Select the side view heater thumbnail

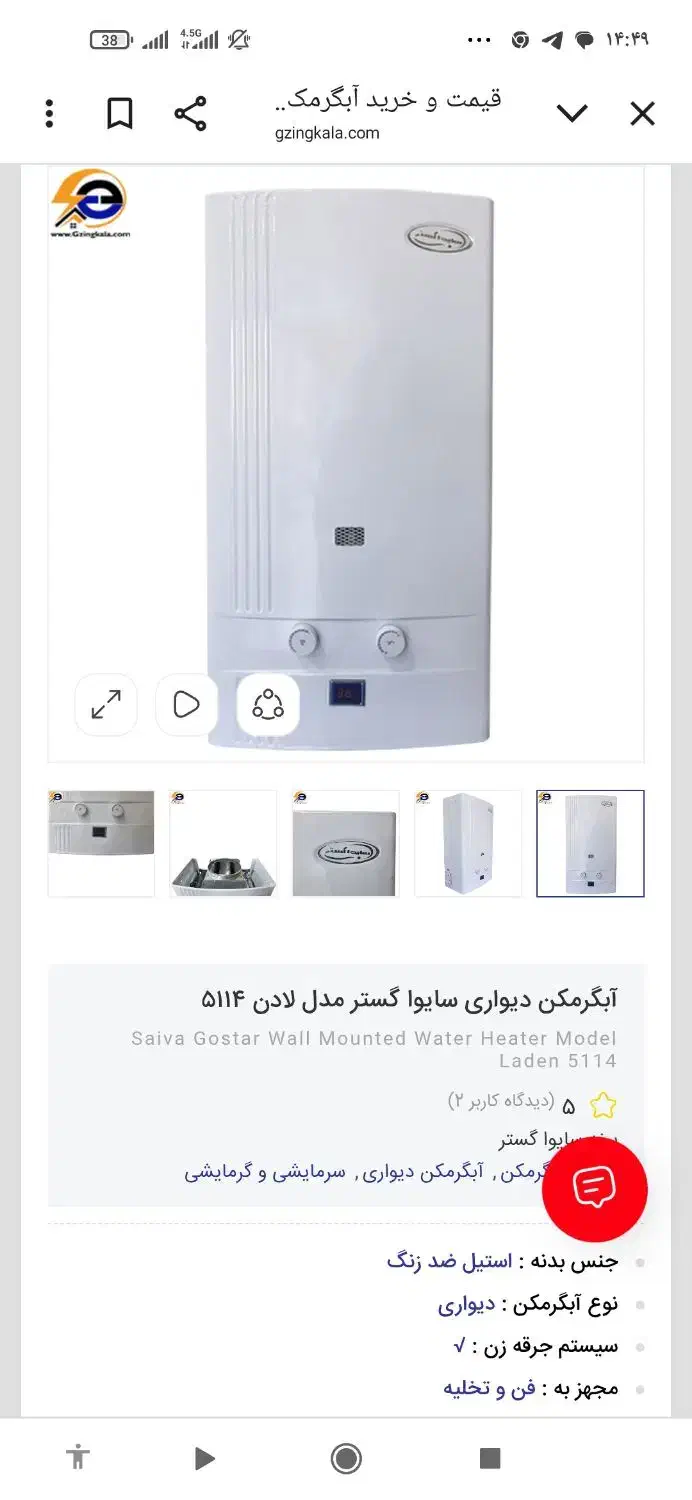coord(468,843)
